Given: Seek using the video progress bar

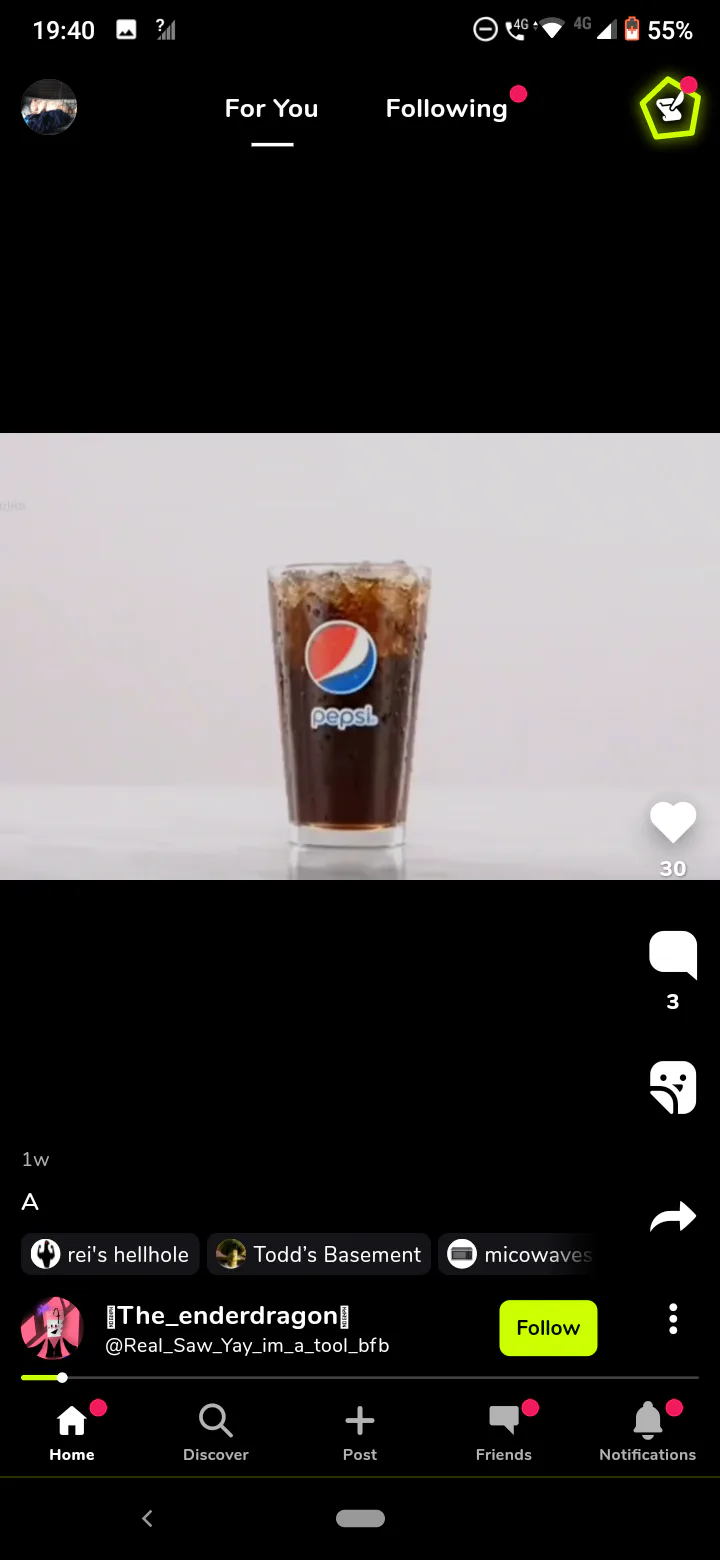Looking at the screenshot, I should click(360, 1378).
